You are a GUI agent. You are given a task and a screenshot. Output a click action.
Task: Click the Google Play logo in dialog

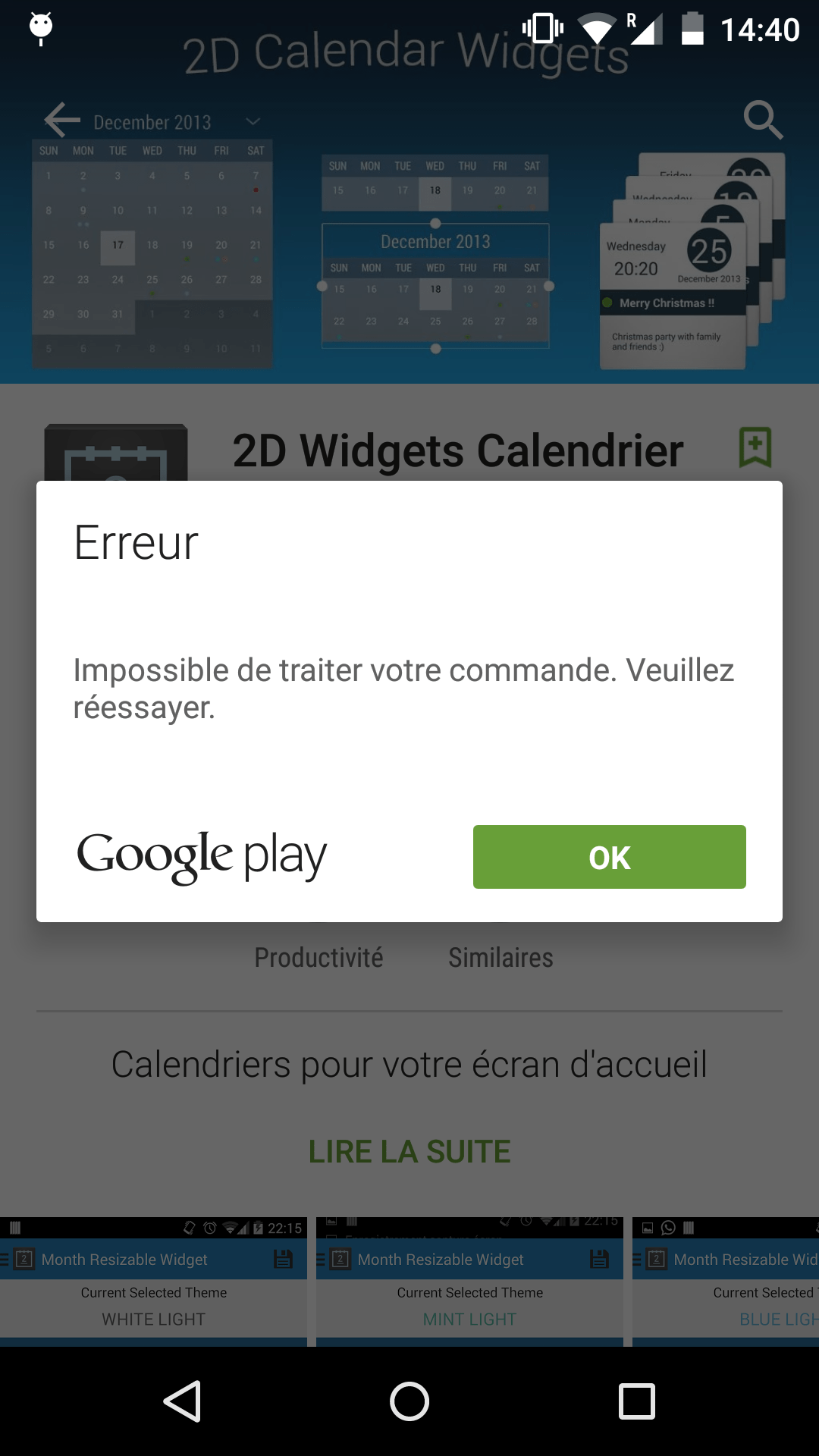pos(202,855)
